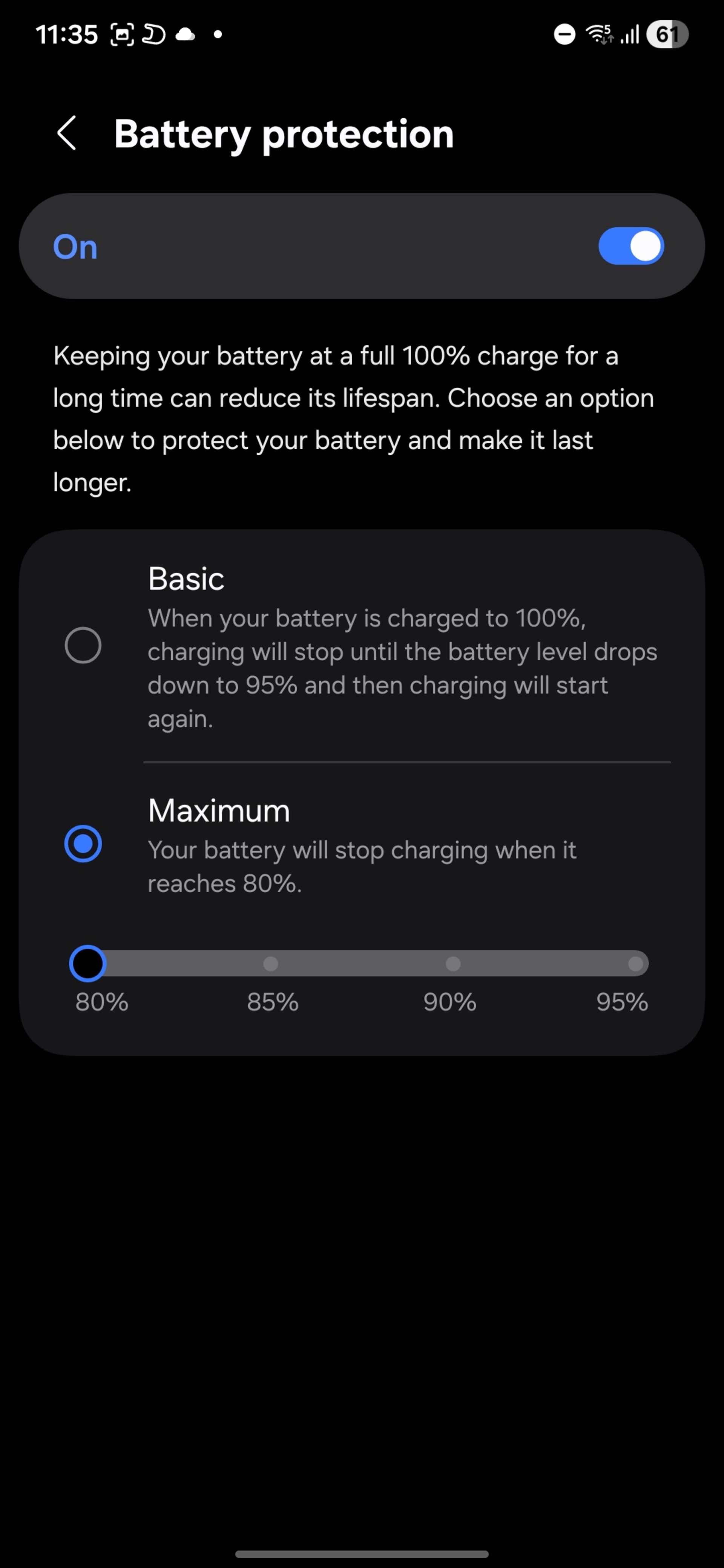This screenshot has height=1568, width=724.
Task: Choose the Maximum protection option
Action: tap(83, 844)
